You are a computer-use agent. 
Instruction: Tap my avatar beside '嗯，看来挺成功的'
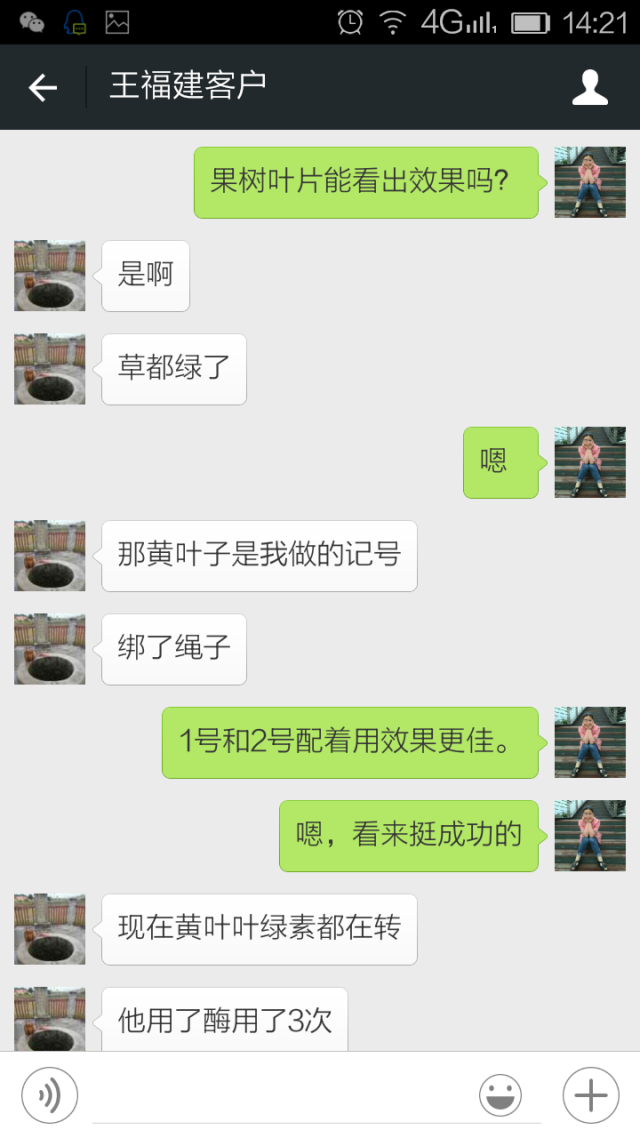[x=590, y=835]
